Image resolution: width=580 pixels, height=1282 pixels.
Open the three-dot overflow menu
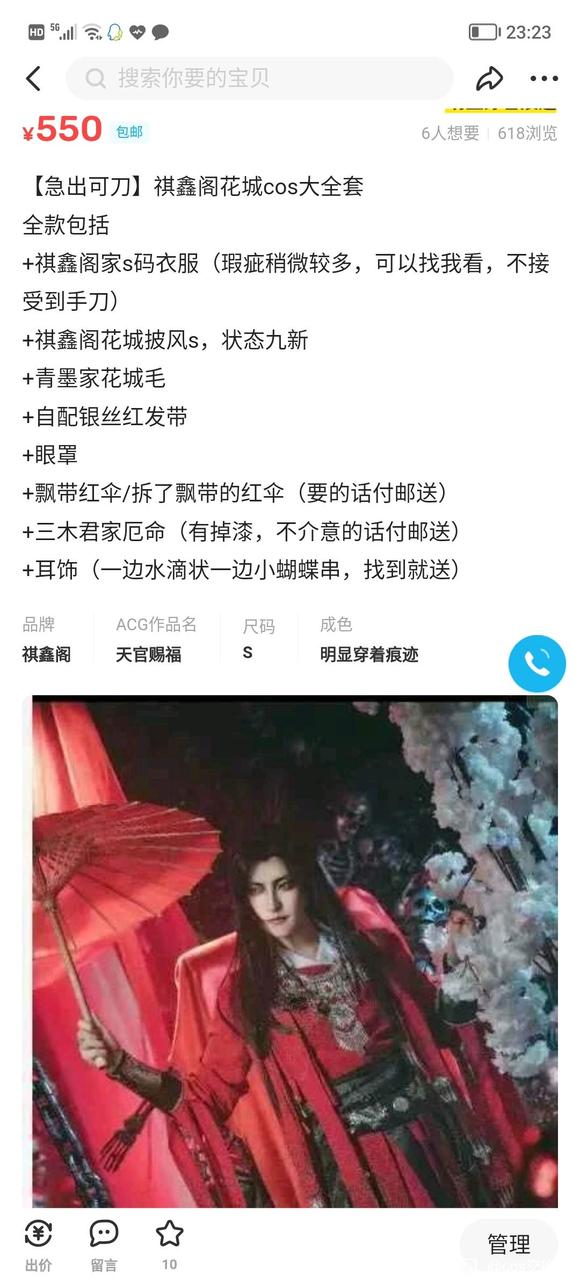click(544, 78)
